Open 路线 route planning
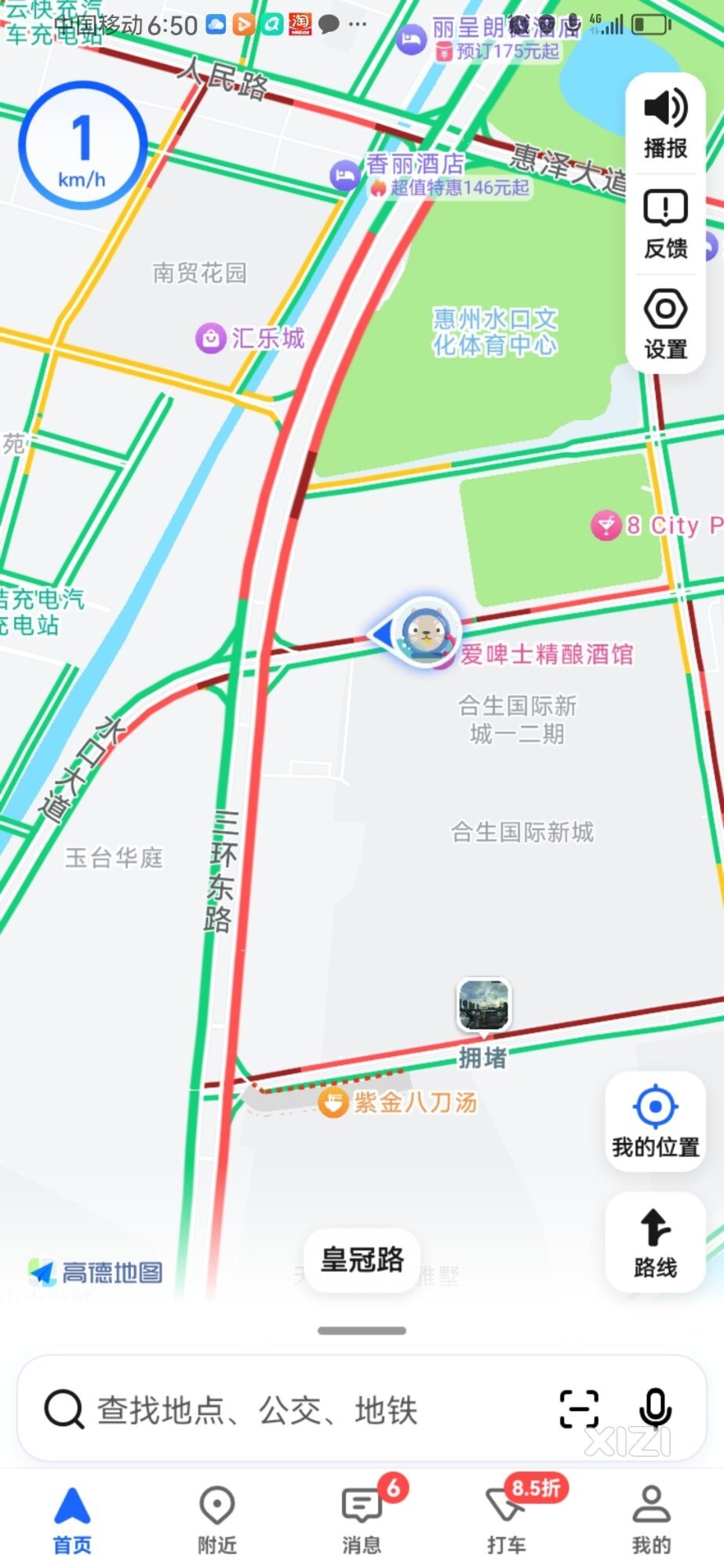The width and height of the screenshot is (724, 1568). tap(655, 1243)
